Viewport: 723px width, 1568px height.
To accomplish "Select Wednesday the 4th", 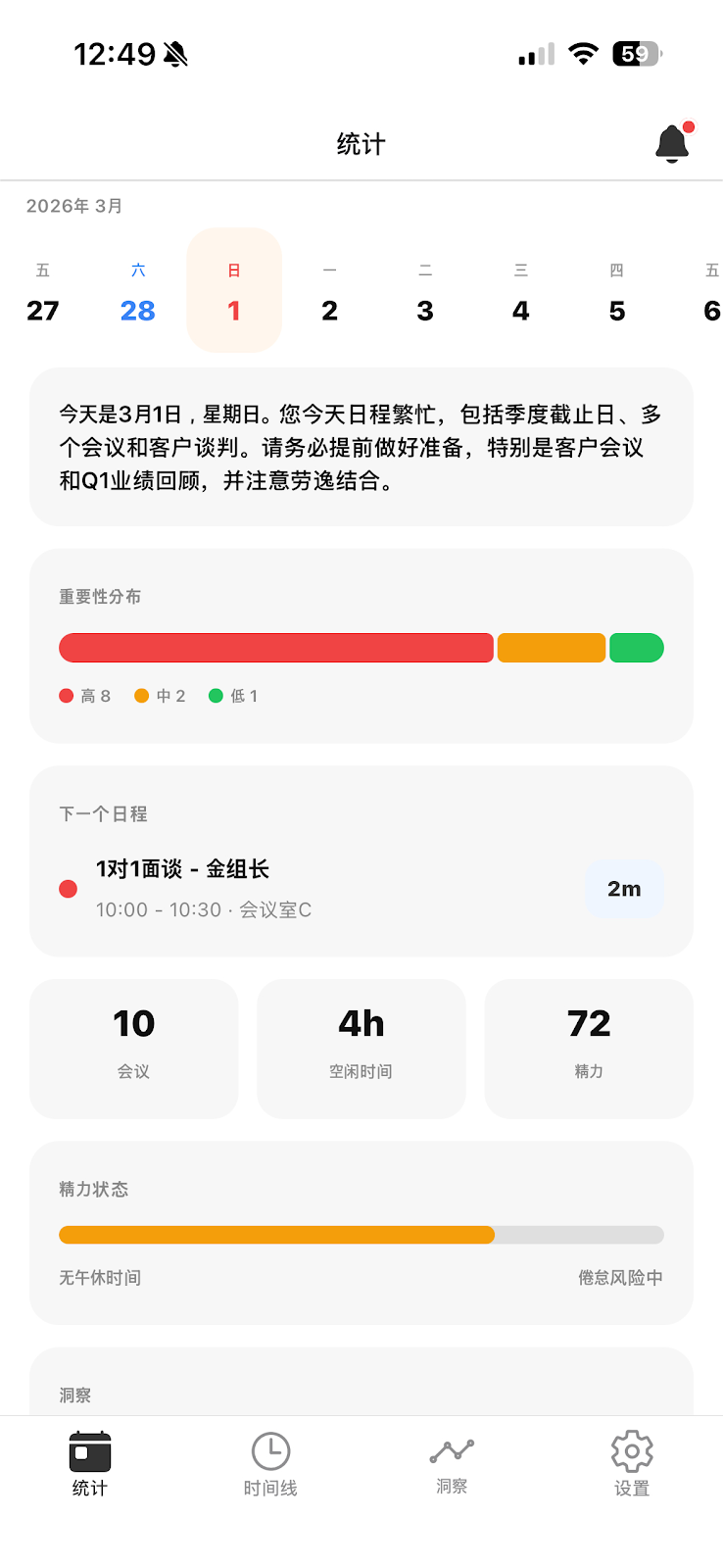I will click(521, 291).
